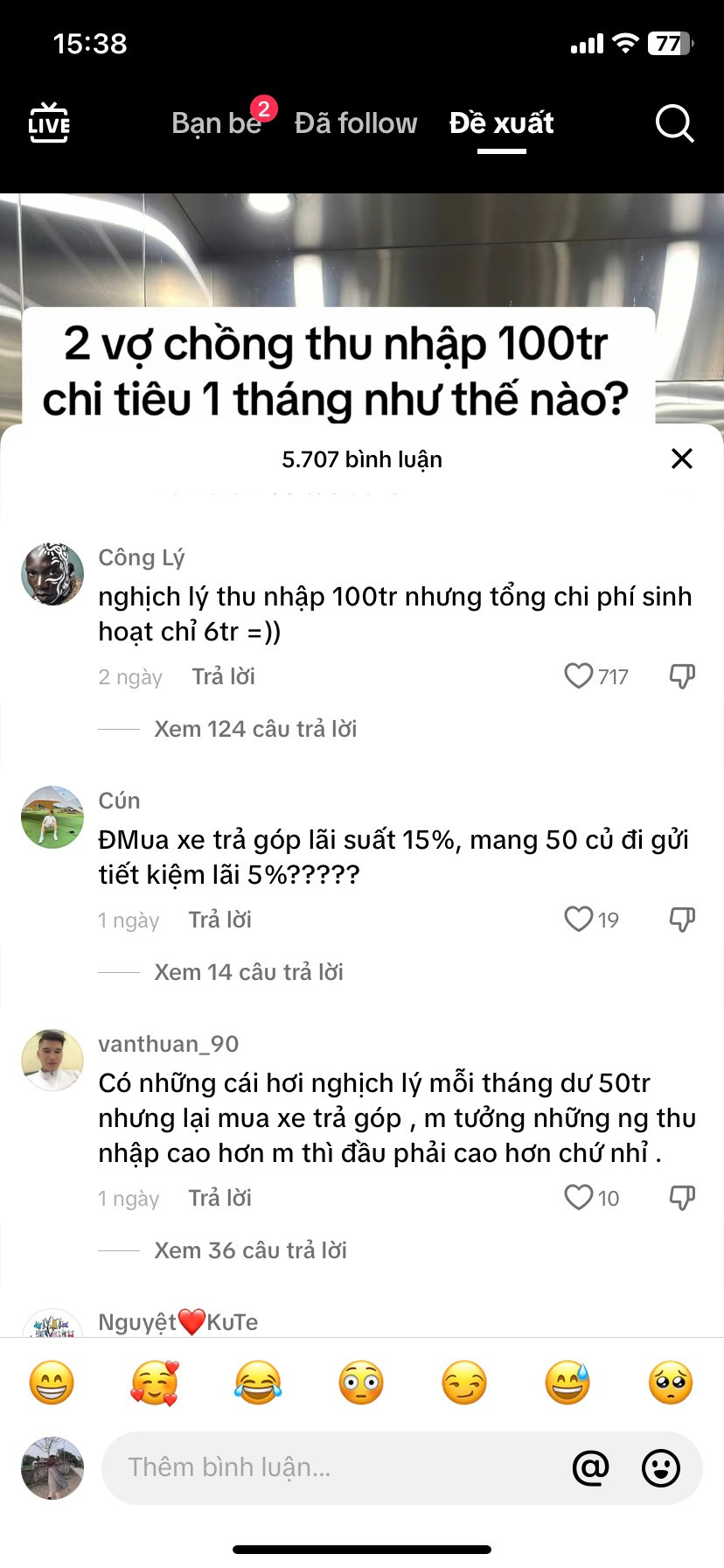The image size is (724, 1568).
Task: Open the emoji picker beside comment field
Action: 660,1467
